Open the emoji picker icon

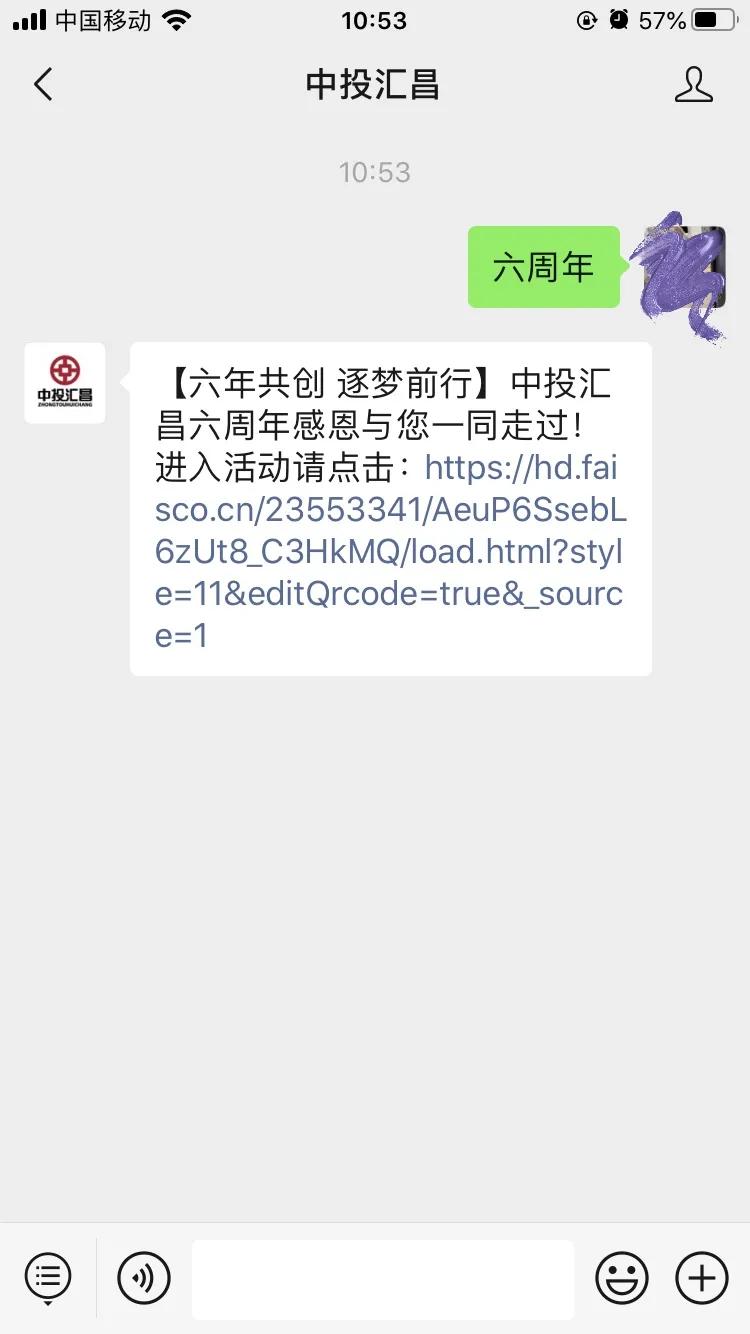coord(621,1277)
